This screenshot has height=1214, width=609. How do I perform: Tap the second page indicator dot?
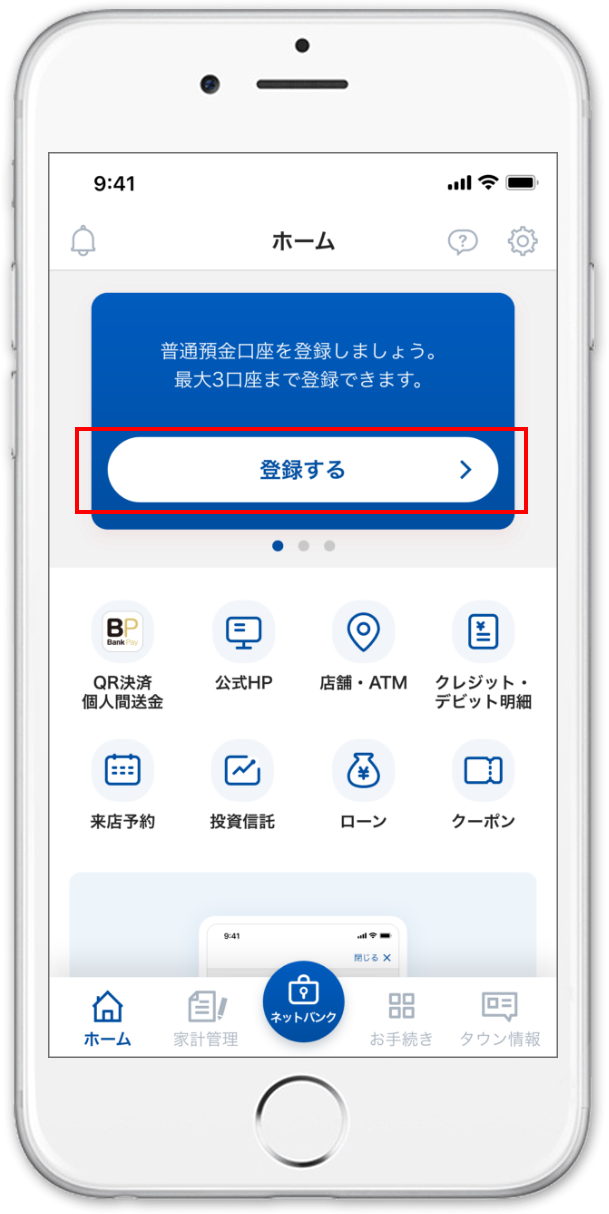click(303, 546)
